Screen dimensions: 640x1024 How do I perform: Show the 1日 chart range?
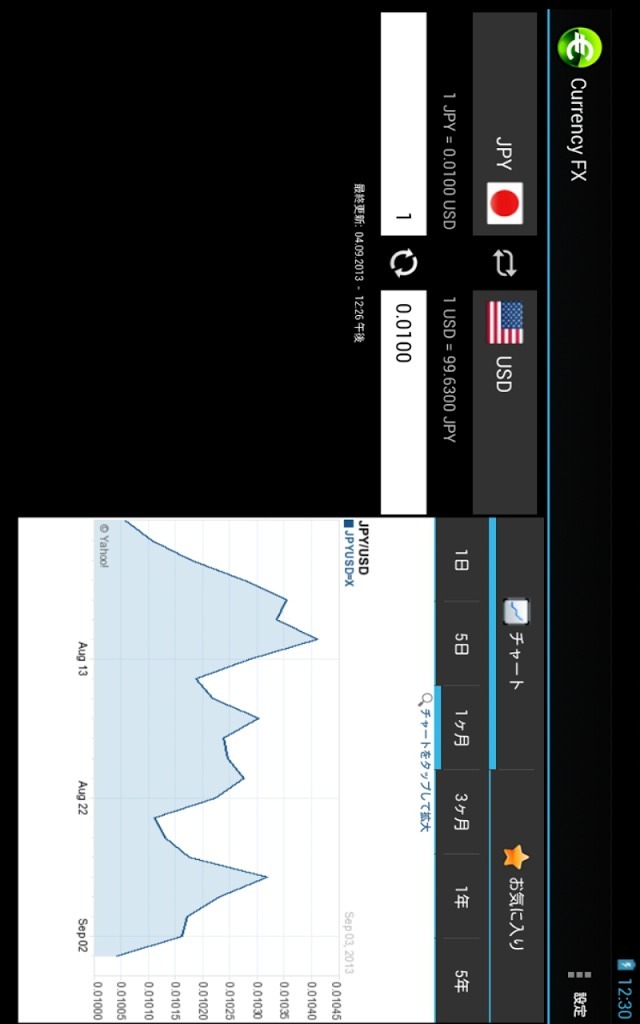point(460,561)
